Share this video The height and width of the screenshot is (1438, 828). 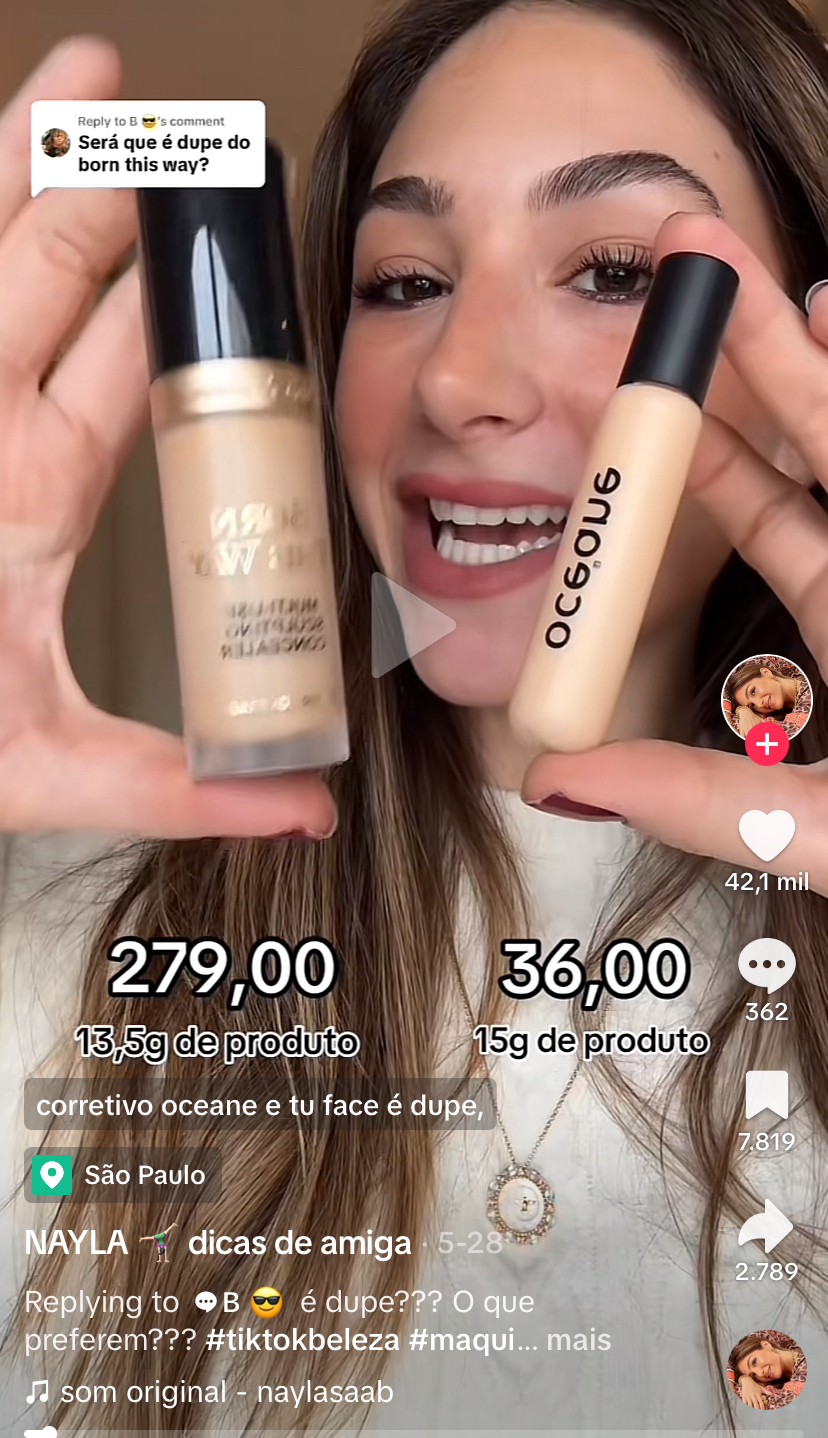pyautogui.click(x=766, y=1227)
